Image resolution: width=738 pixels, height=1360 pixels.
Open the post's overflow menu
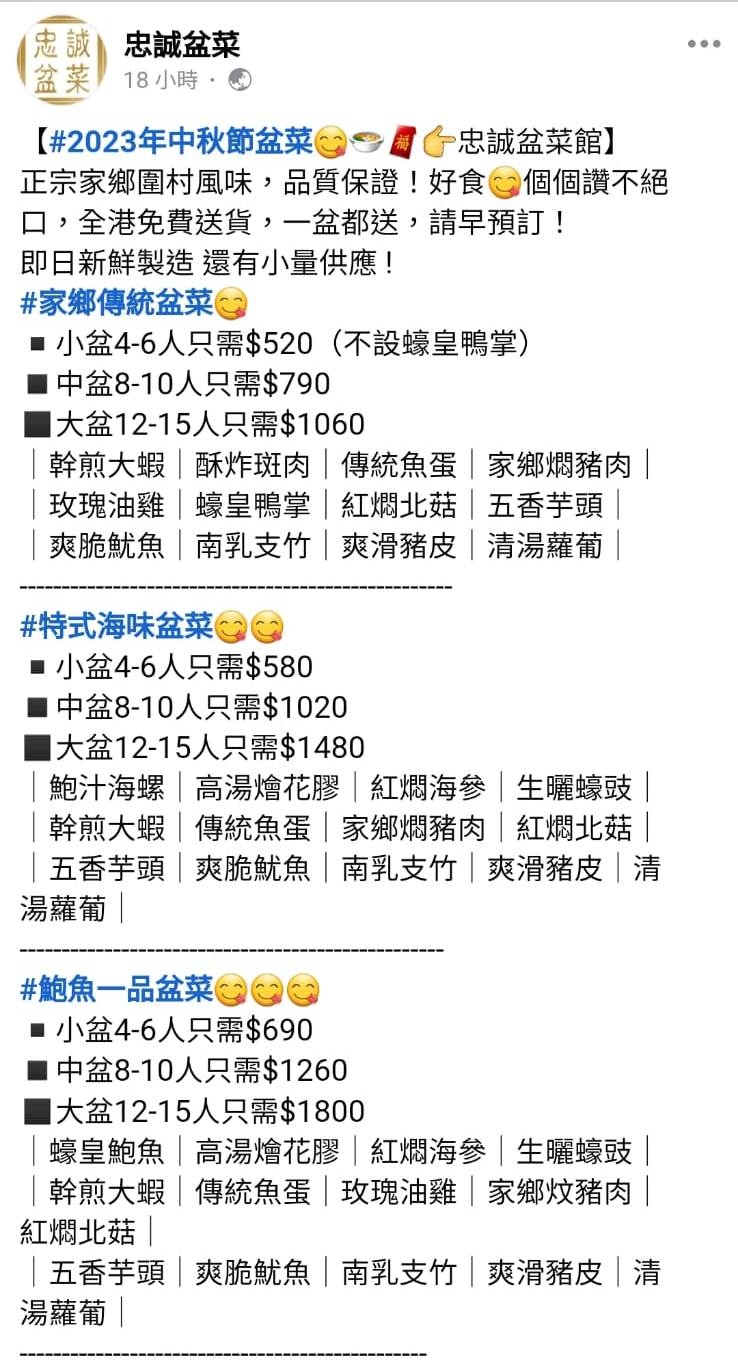point(704,45)
